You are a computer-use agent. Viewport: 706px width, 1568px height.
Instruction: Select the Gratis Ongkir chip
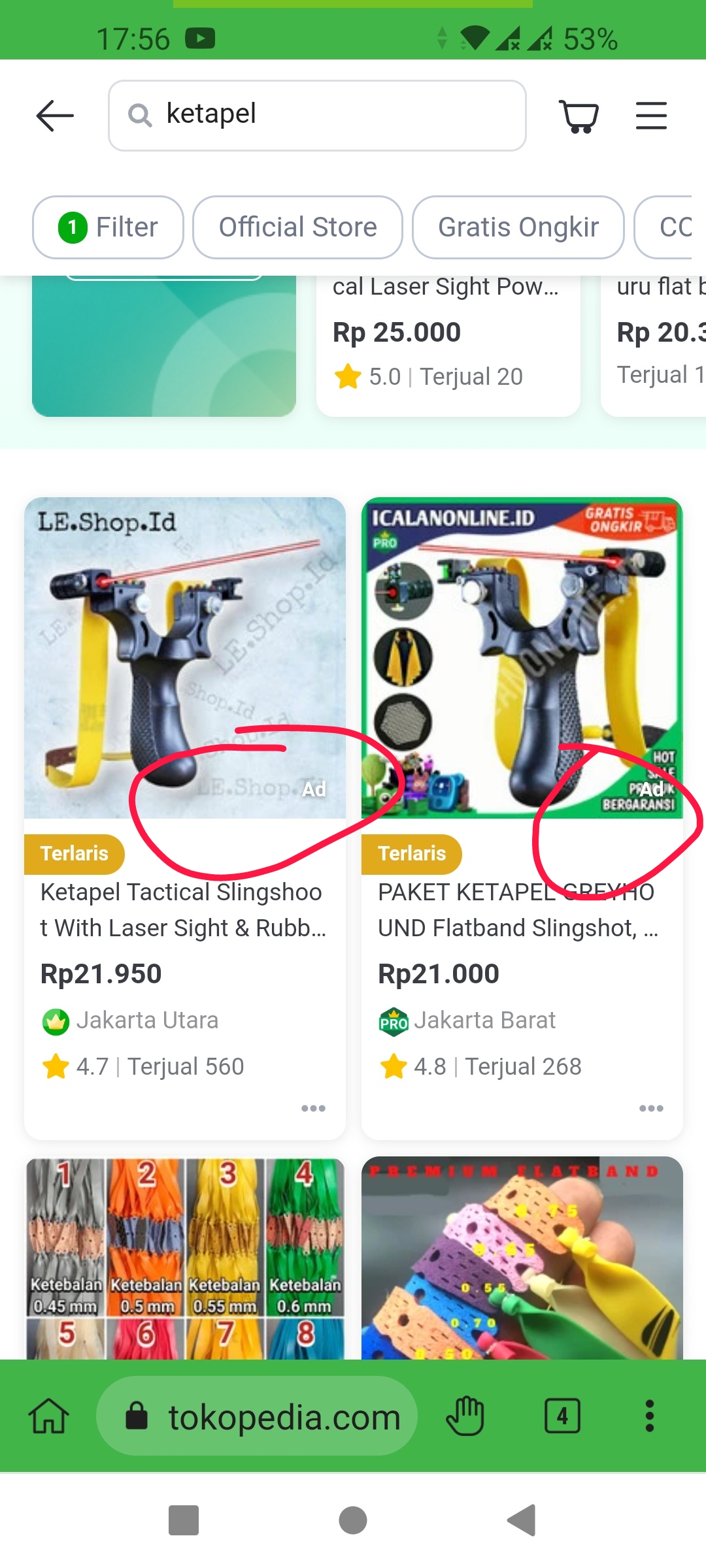pyautogui.click(x=518, y=227)
